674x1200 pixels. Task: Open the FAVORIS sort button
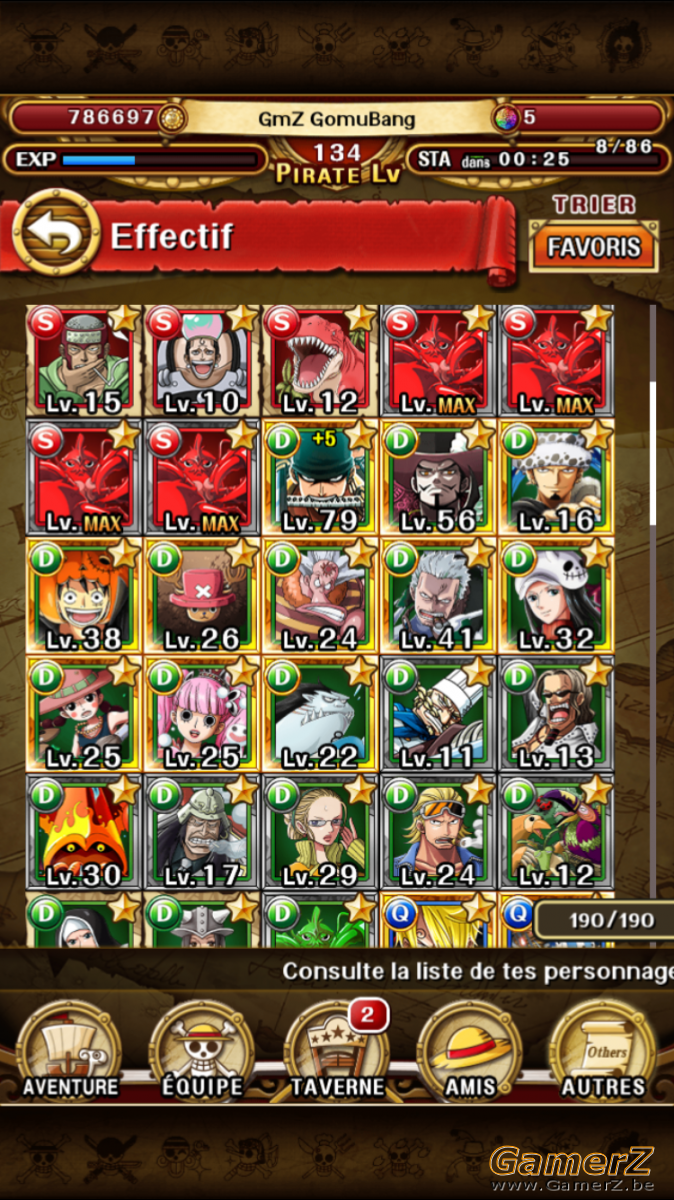tap(594, 247)
